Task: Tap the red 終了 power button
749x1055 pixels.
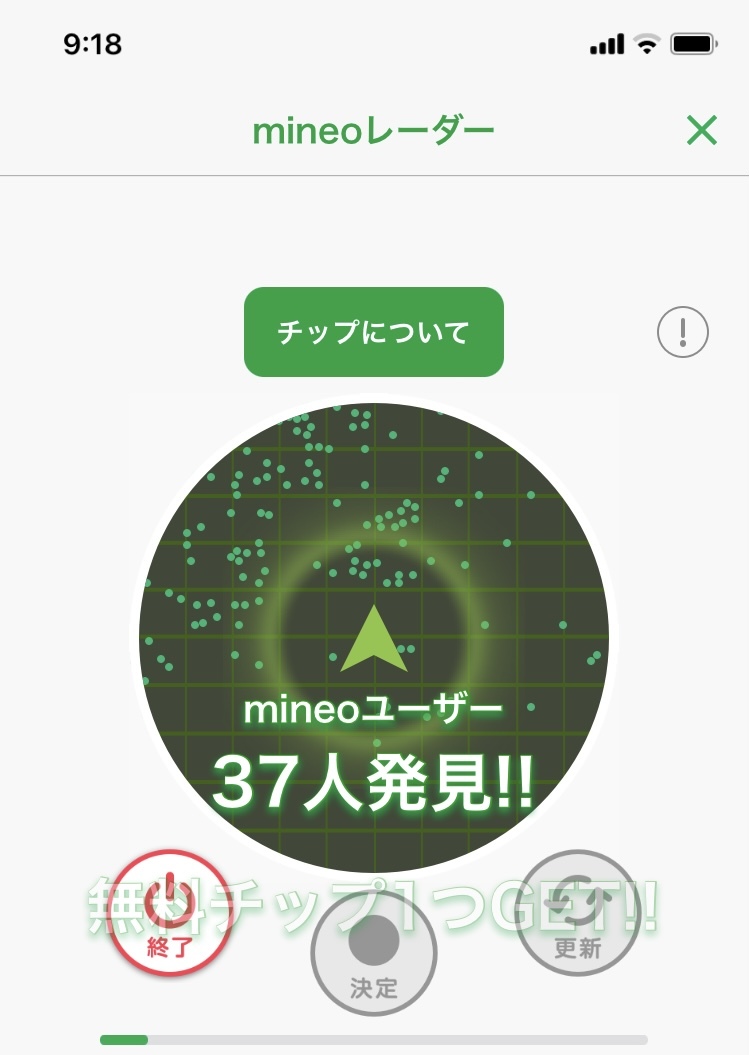Action: 170,912
